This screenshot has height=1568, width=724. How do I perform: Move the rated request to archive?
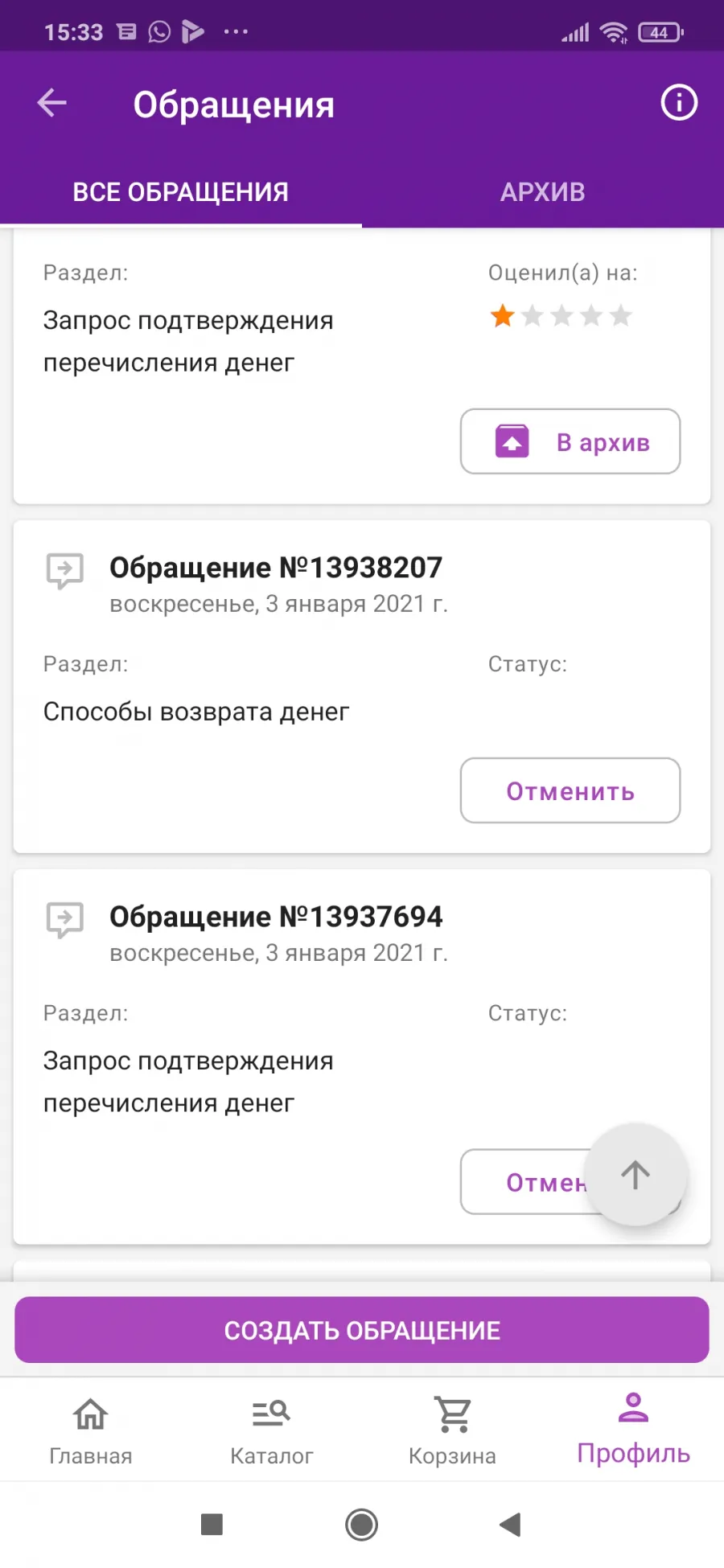coord(570,441)
